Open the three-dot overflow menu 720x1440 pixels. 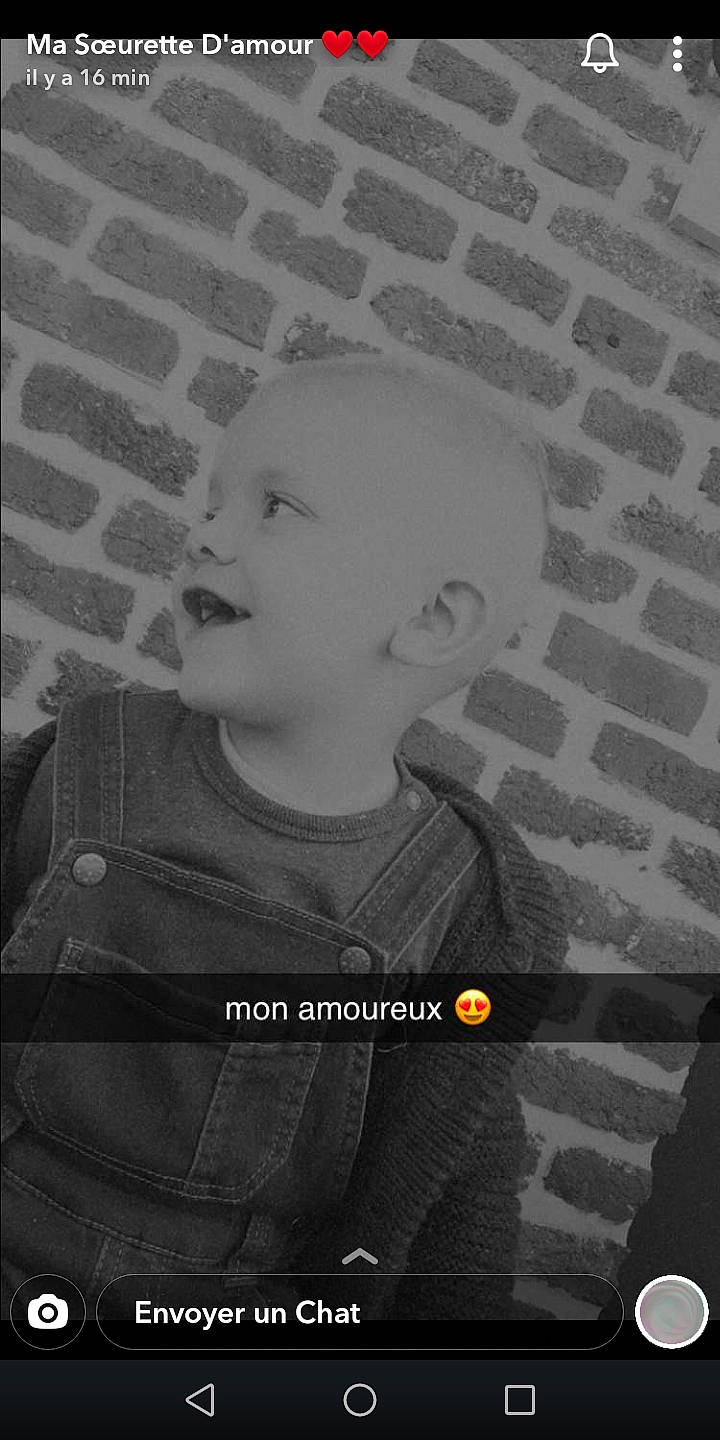pyautogui.click(x=677, y=53)
